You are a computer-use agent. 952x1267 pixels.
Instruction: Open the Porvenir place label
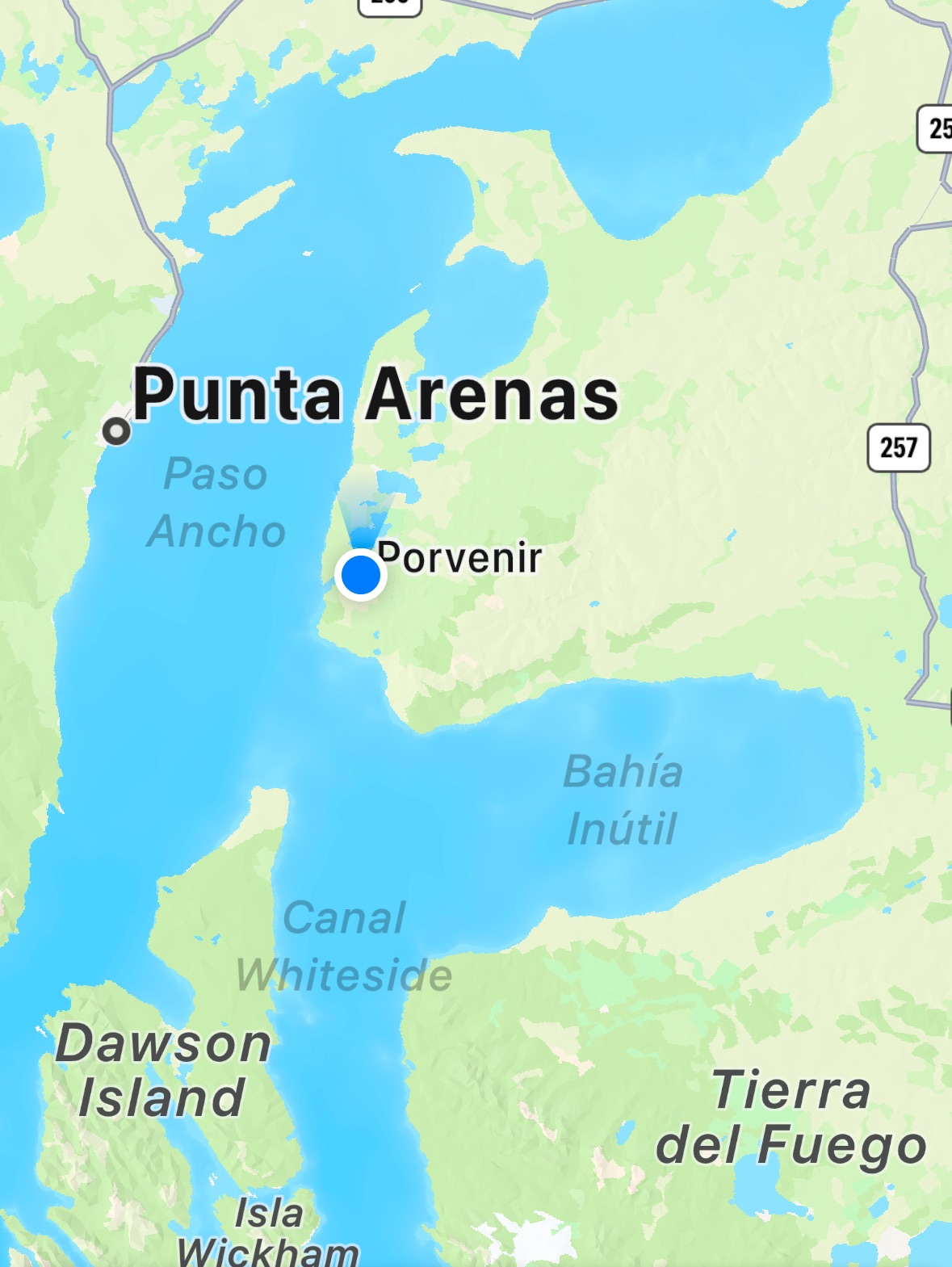(459, 557)
